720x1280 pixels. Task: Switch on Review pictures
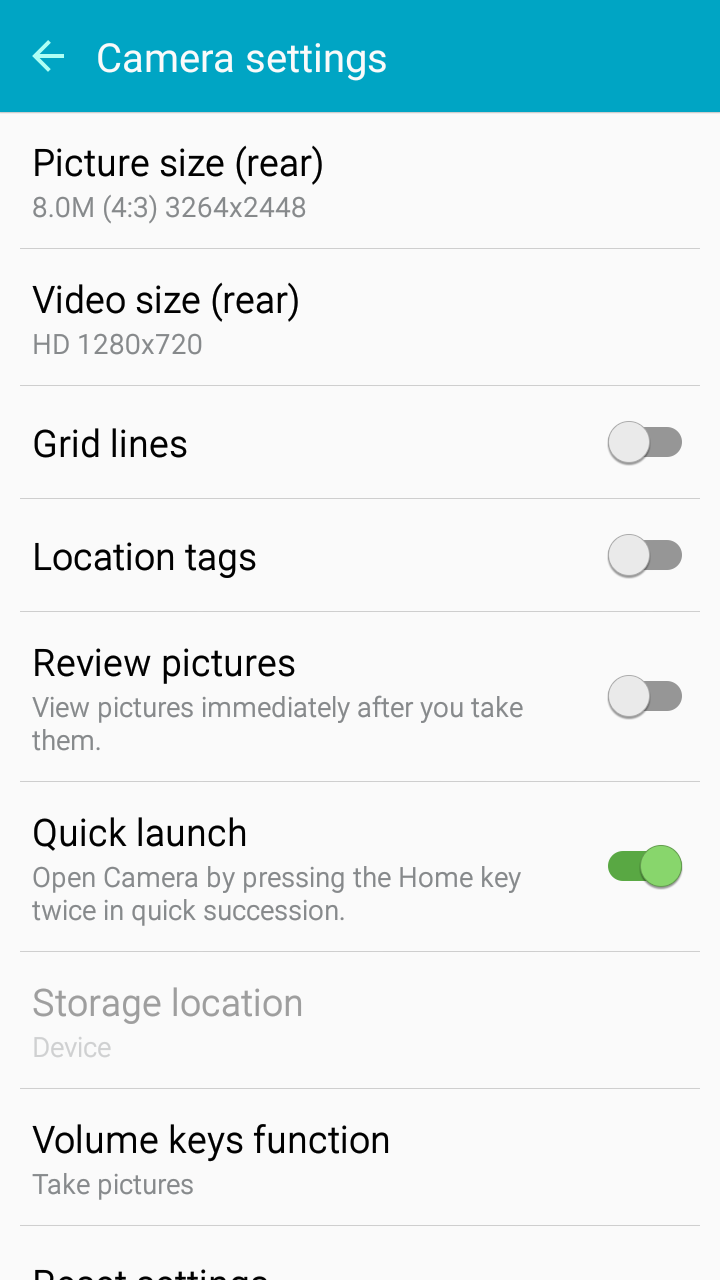644,697
